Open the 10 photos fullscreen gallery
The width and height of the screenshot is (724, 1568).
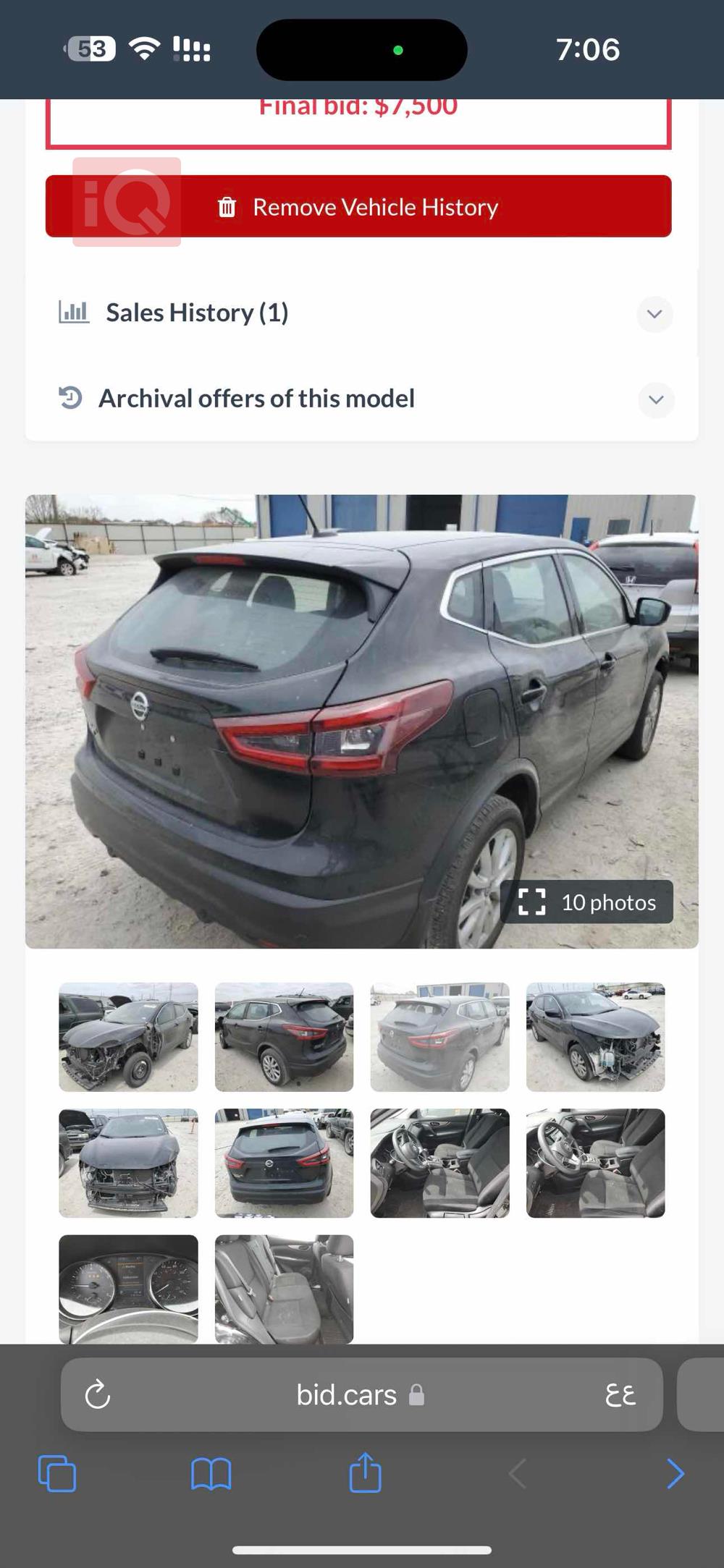click(586, 902)
